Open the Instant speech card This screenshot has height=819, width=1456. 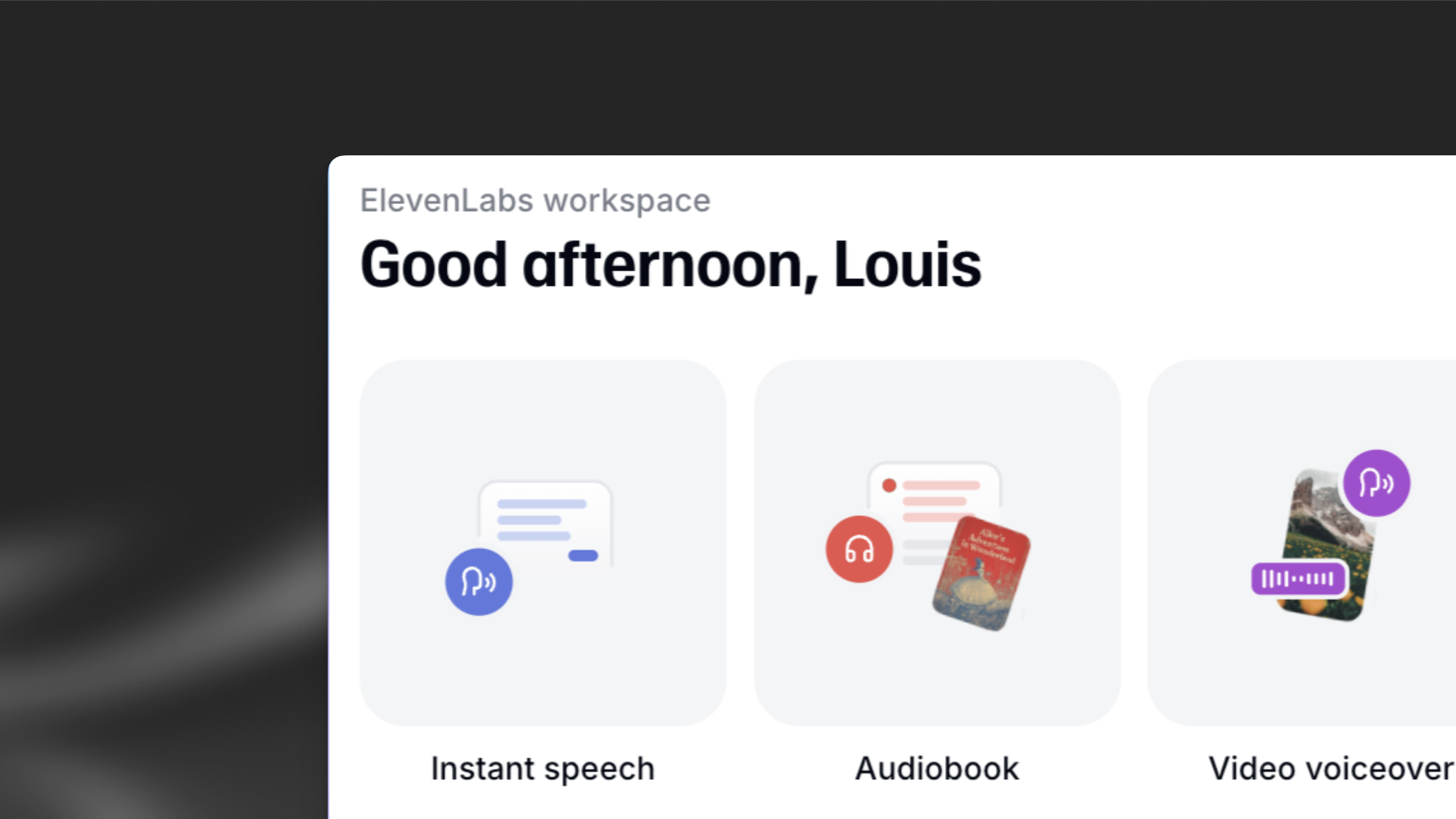click(543, 543)
